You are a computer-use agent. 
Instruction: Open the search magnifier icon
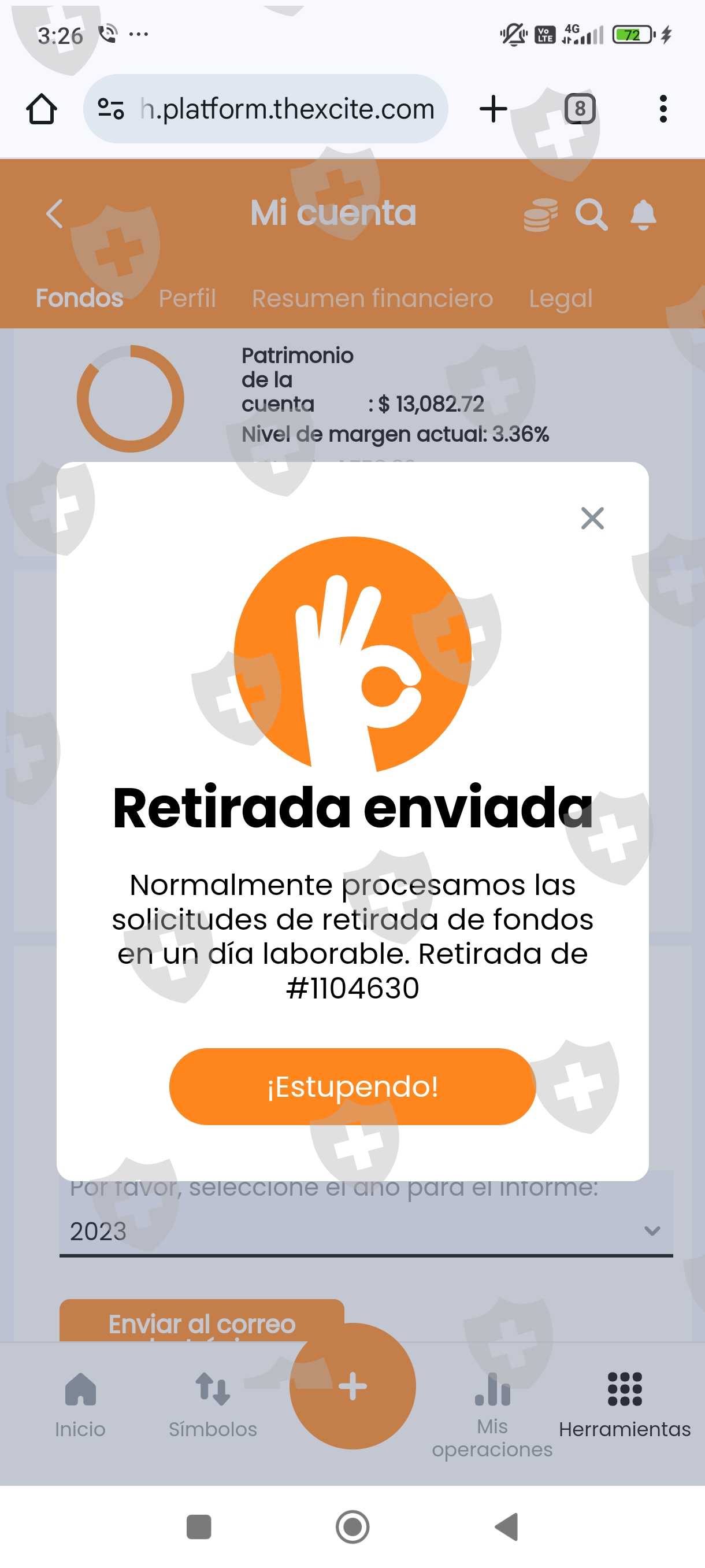(x=591, y=215)
